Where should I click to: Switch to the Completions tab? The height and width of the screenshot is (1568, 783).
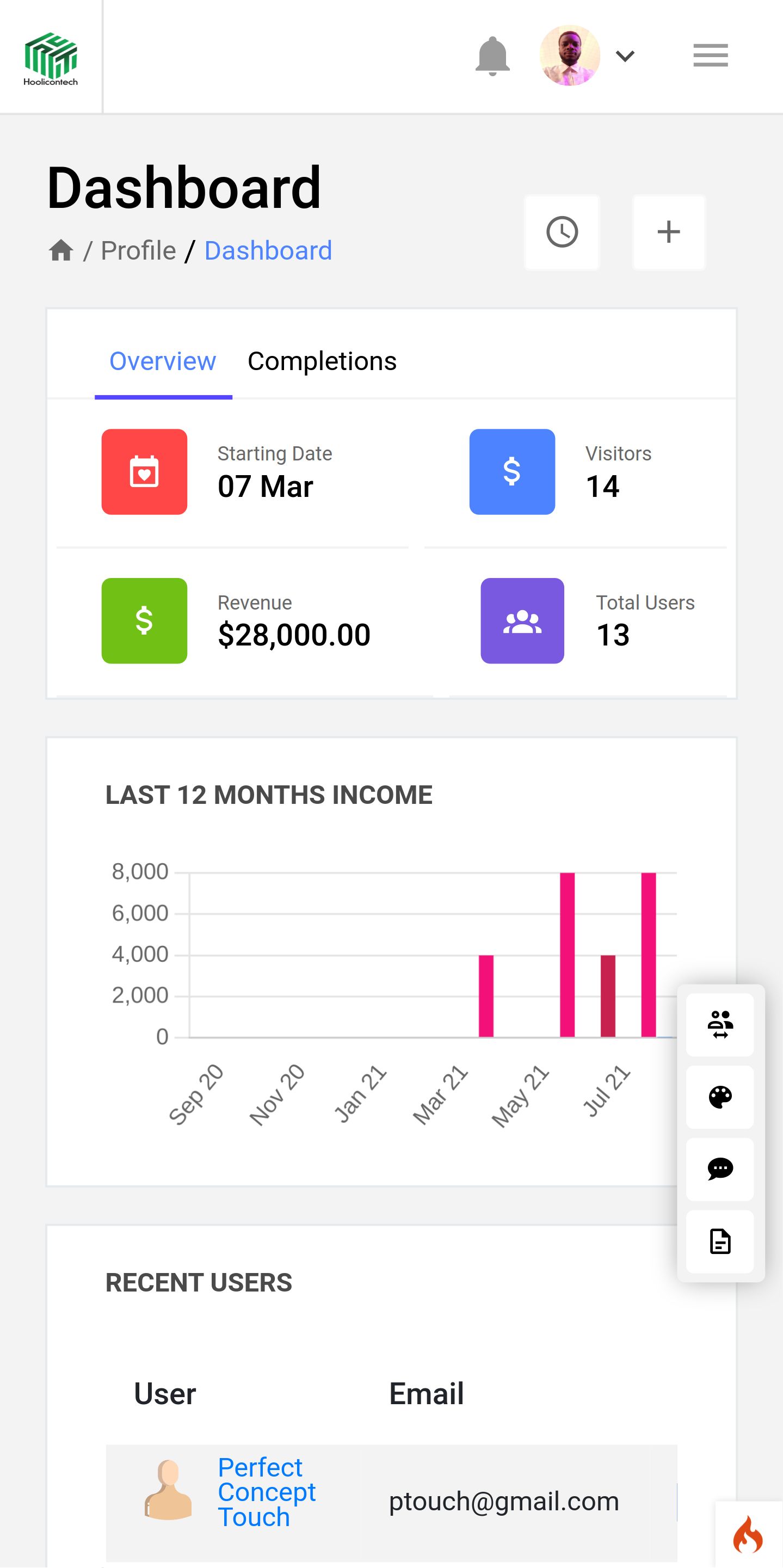click(x=322, y=361)
